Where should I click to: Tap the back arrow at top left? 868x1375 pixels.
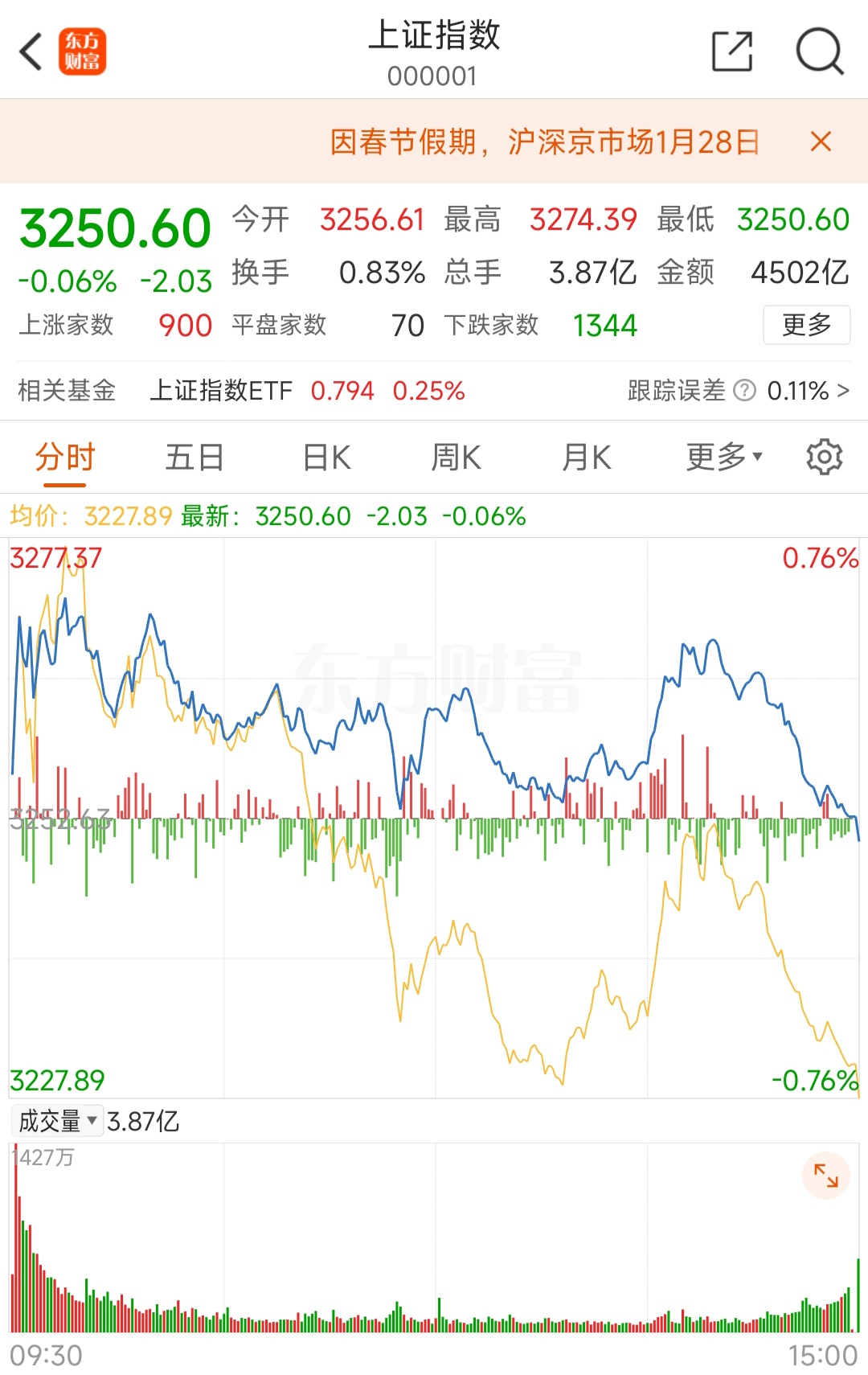pos(30,50)
